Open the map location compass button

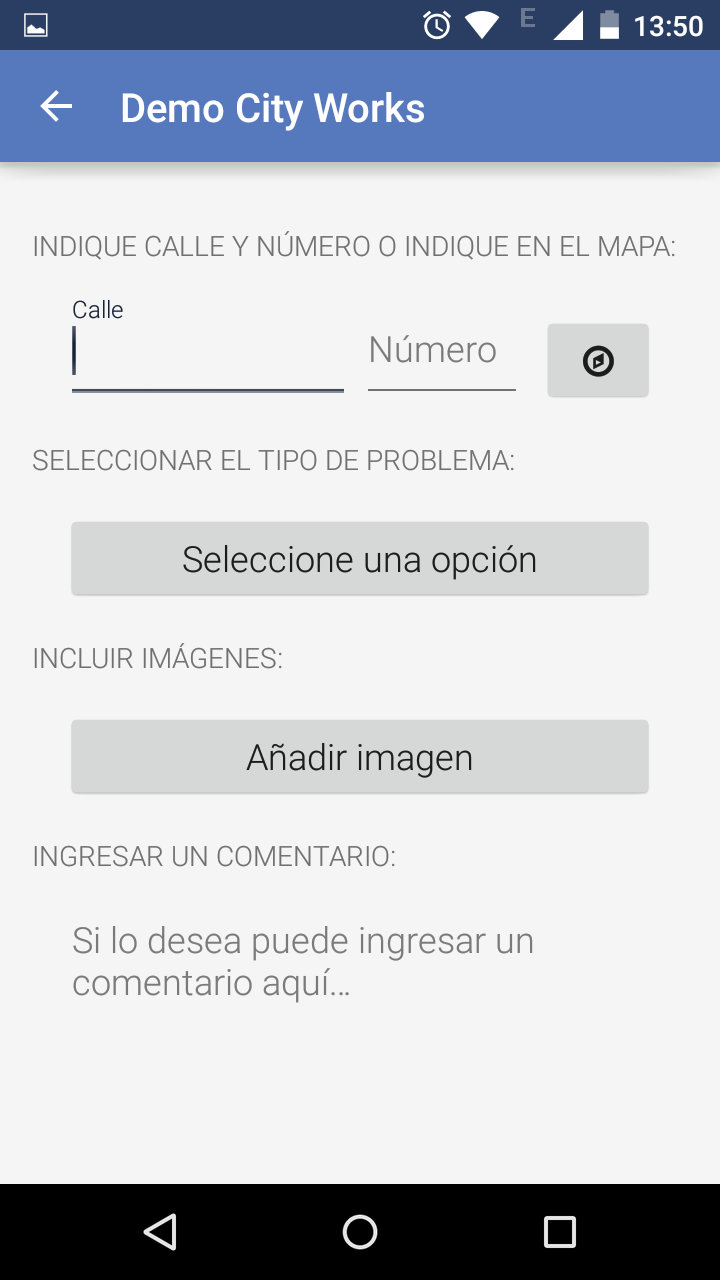pyautogui.click(x=598, y=360)
